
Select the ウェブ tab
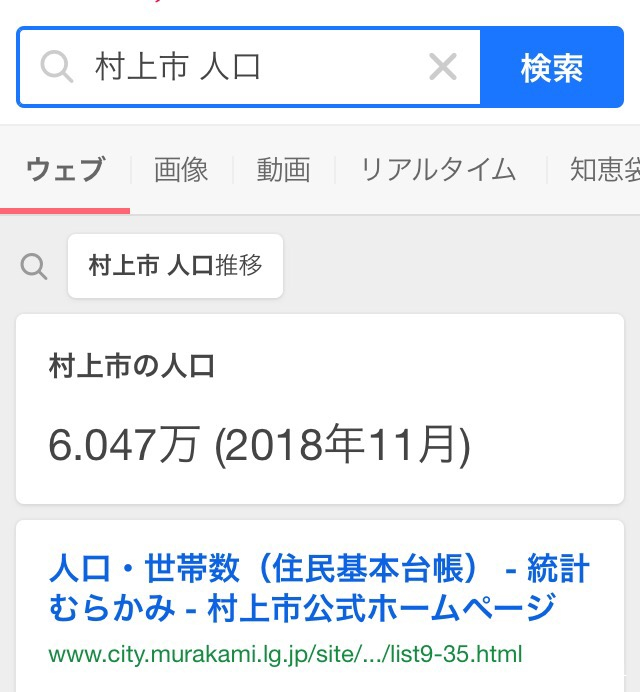tap(65, 169)
